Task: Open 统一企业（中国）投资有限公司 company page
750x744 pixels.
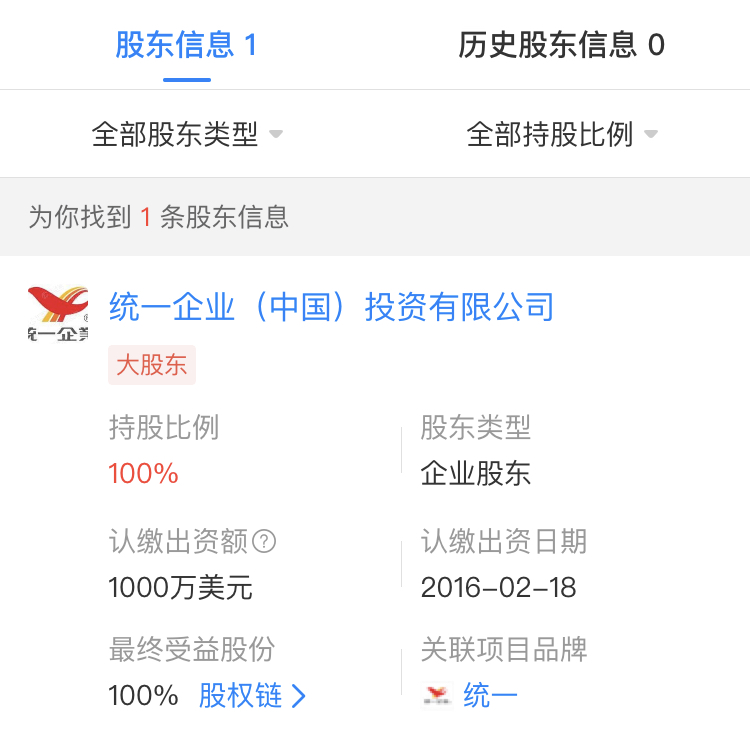Action: tap(331, 307)
